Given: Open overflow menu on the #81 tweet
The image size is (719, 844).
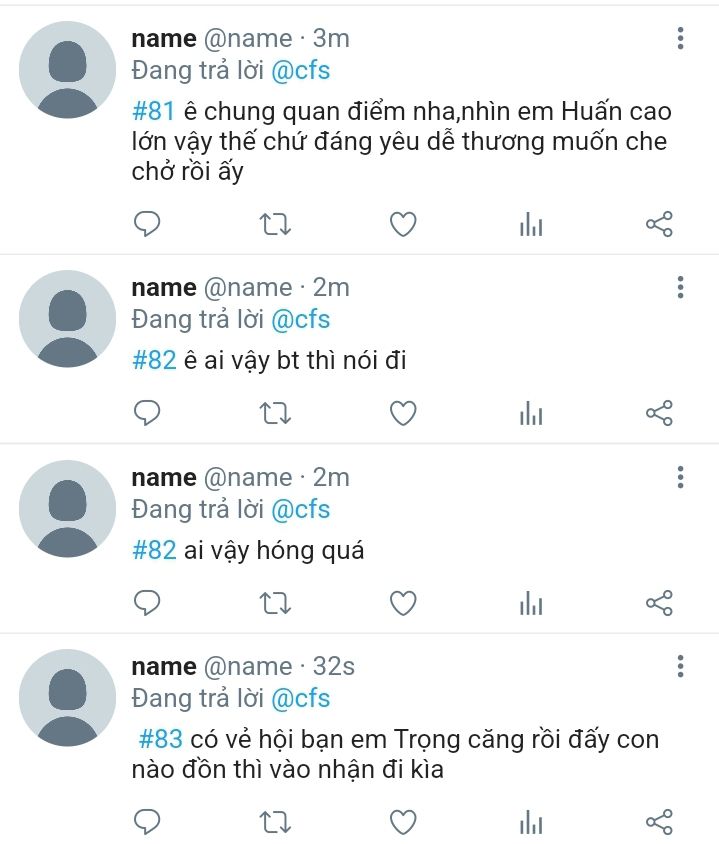Looking at the screenshot, I should 680,39.
